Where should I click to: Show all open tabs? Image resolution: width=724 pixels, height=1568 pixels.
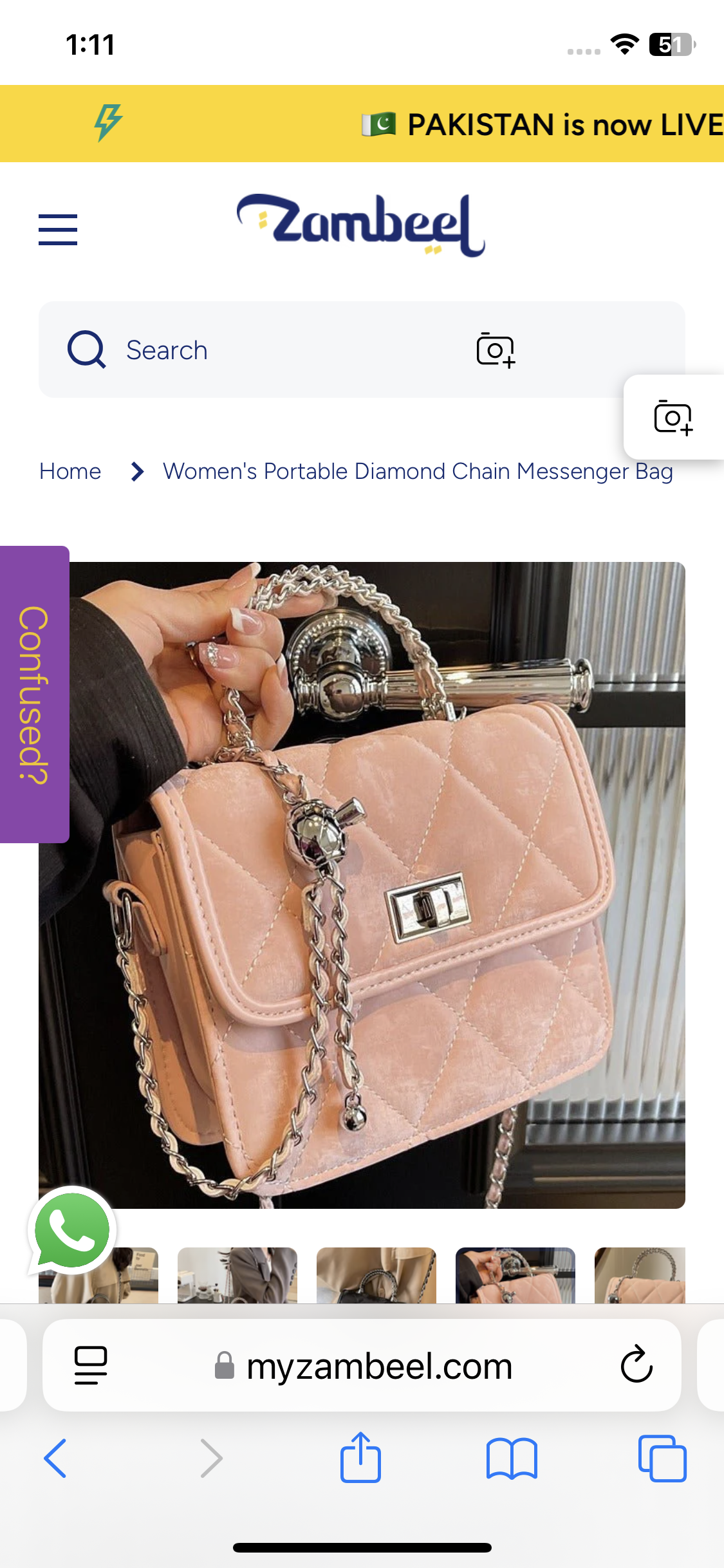pos(662,1459)
